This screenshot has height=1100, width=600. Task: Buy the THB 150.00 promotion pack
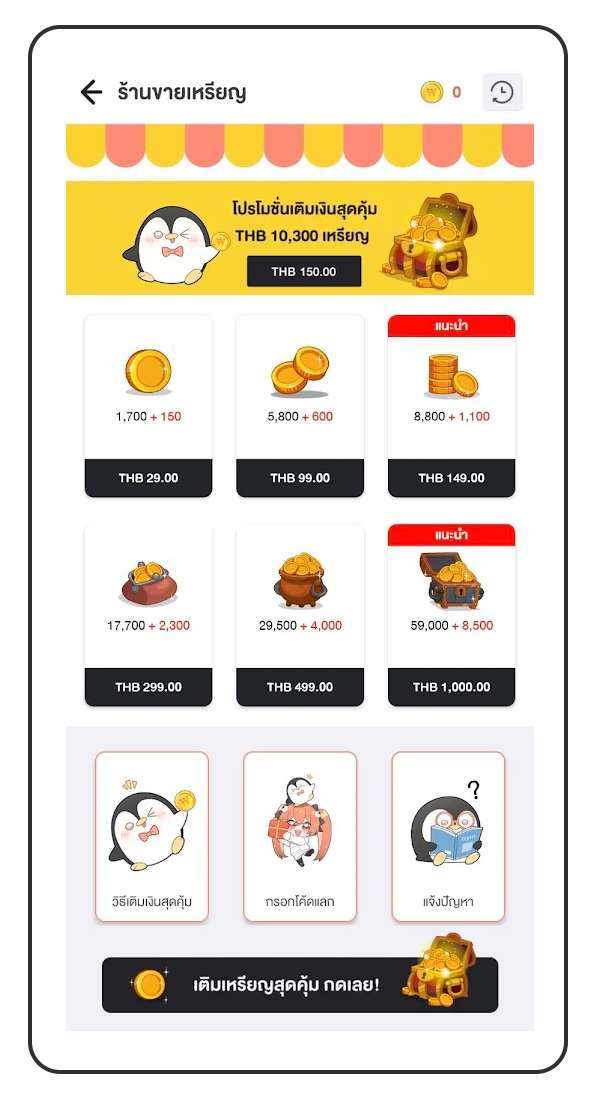pos(304,271)
